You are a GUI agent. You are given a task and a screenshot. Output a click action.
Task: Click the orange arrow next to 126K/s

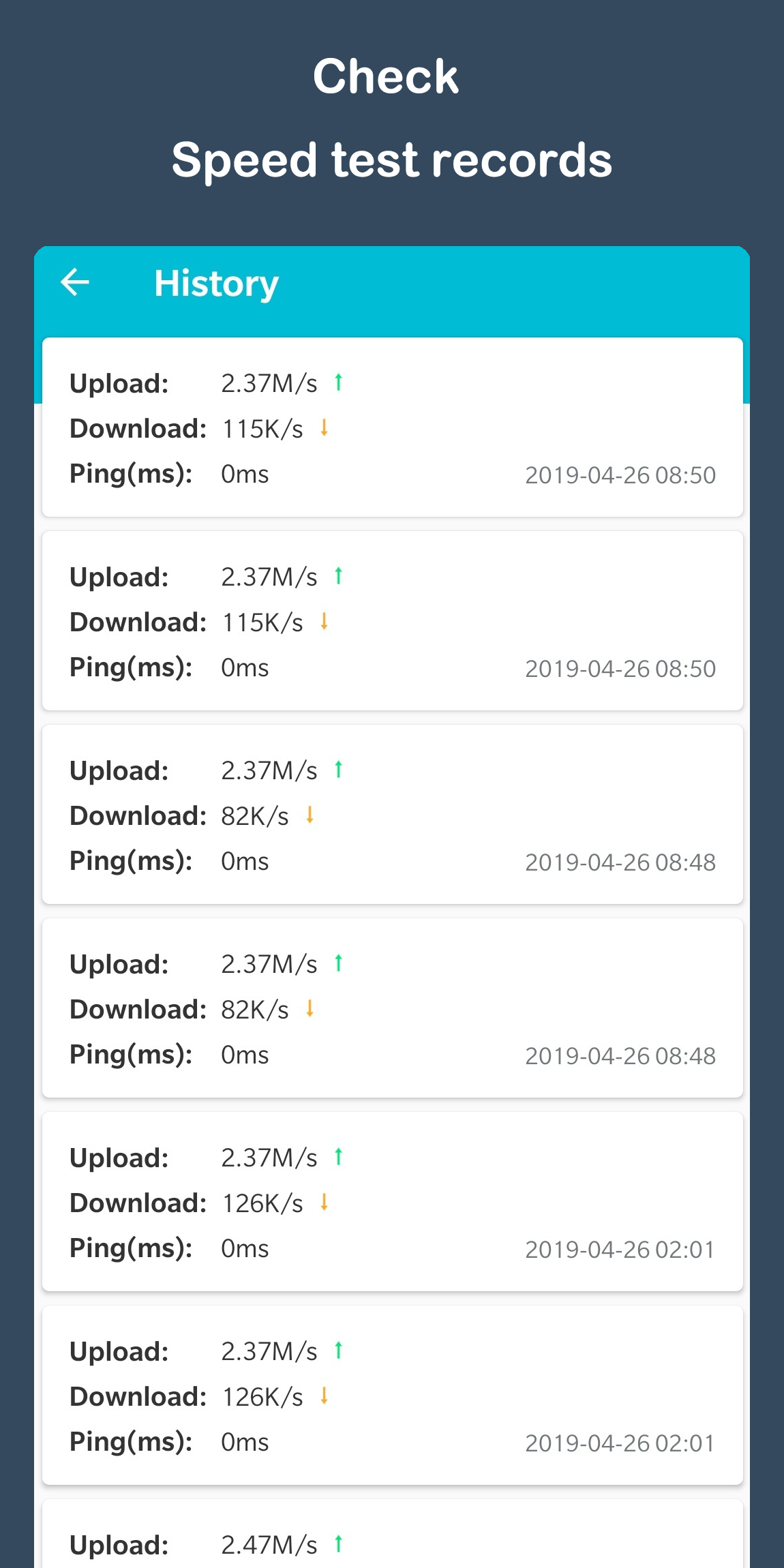pyautogui.click(x=322, y=1203)
